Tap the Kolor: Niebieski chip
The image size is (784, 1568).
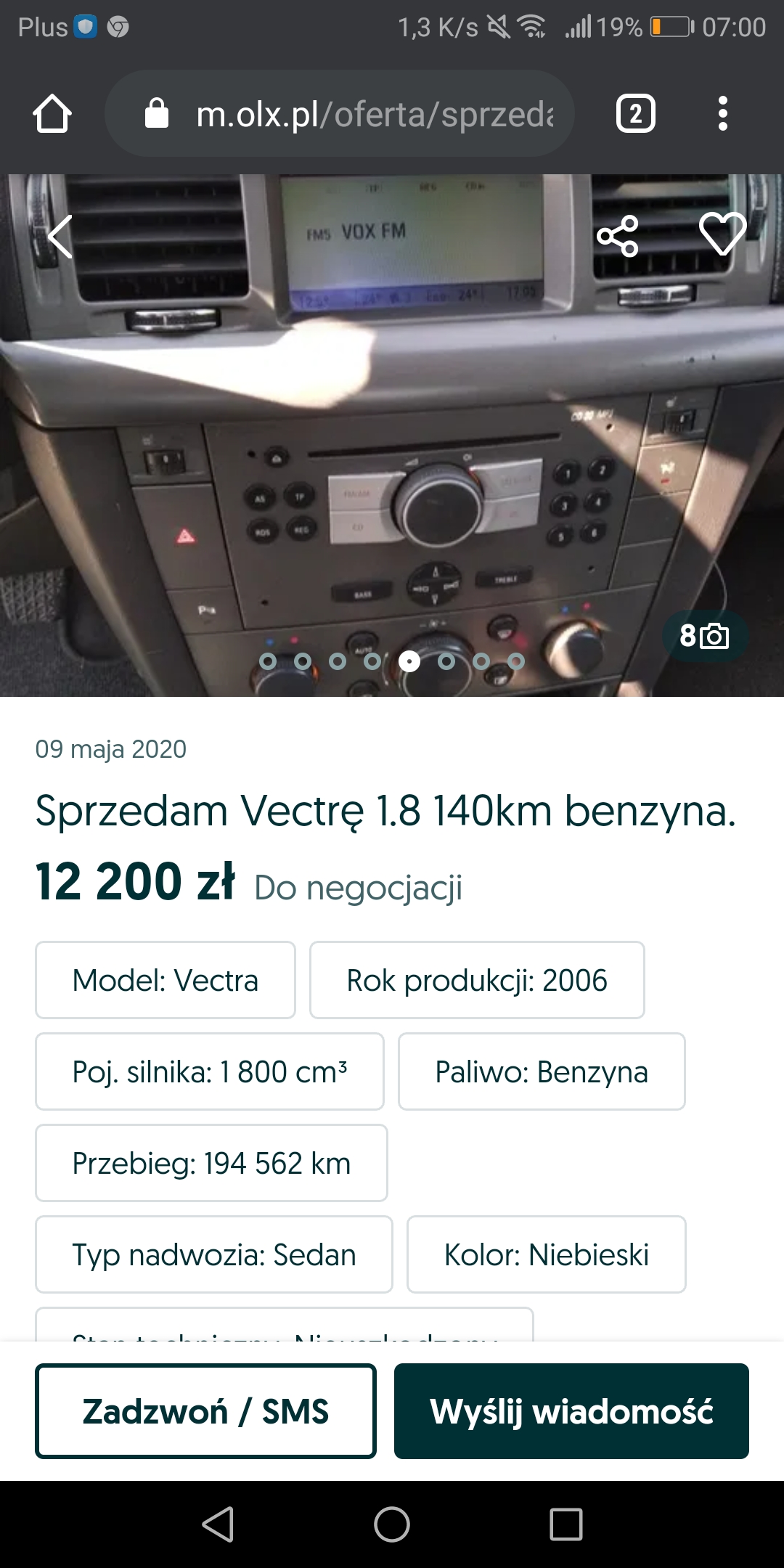(547, 1254)
